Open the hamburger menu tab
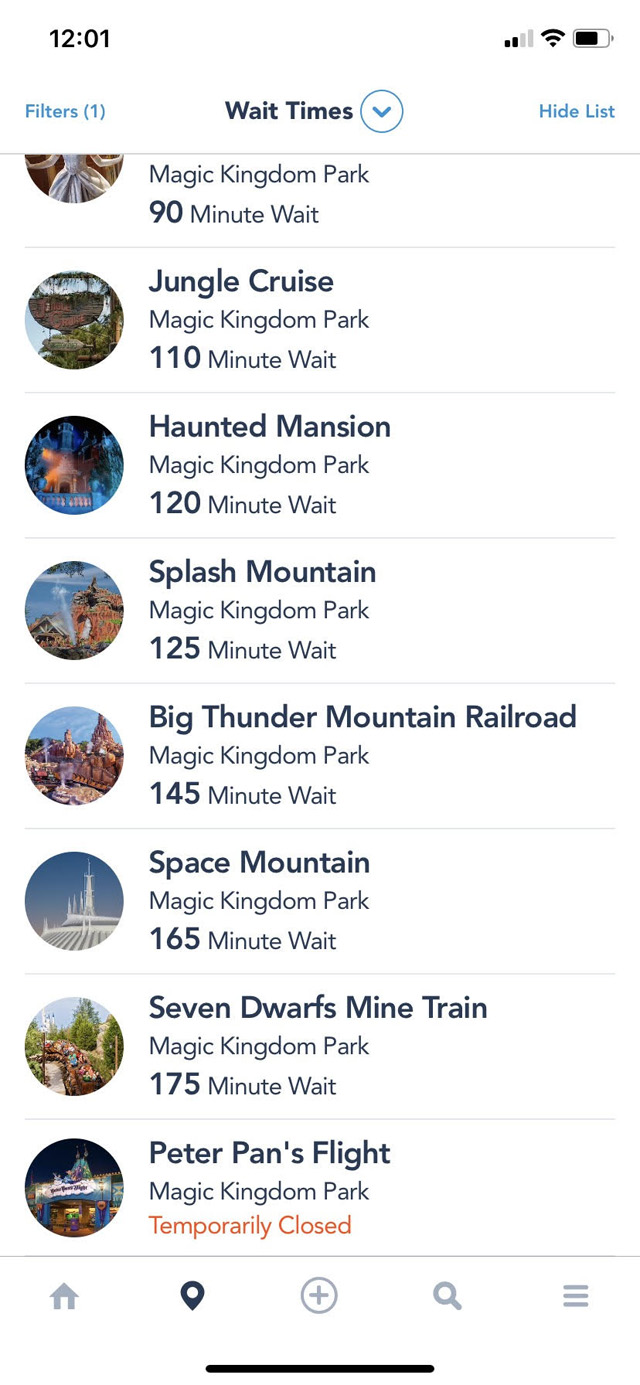This screenshot has width=640, height=1385. 575,1297
